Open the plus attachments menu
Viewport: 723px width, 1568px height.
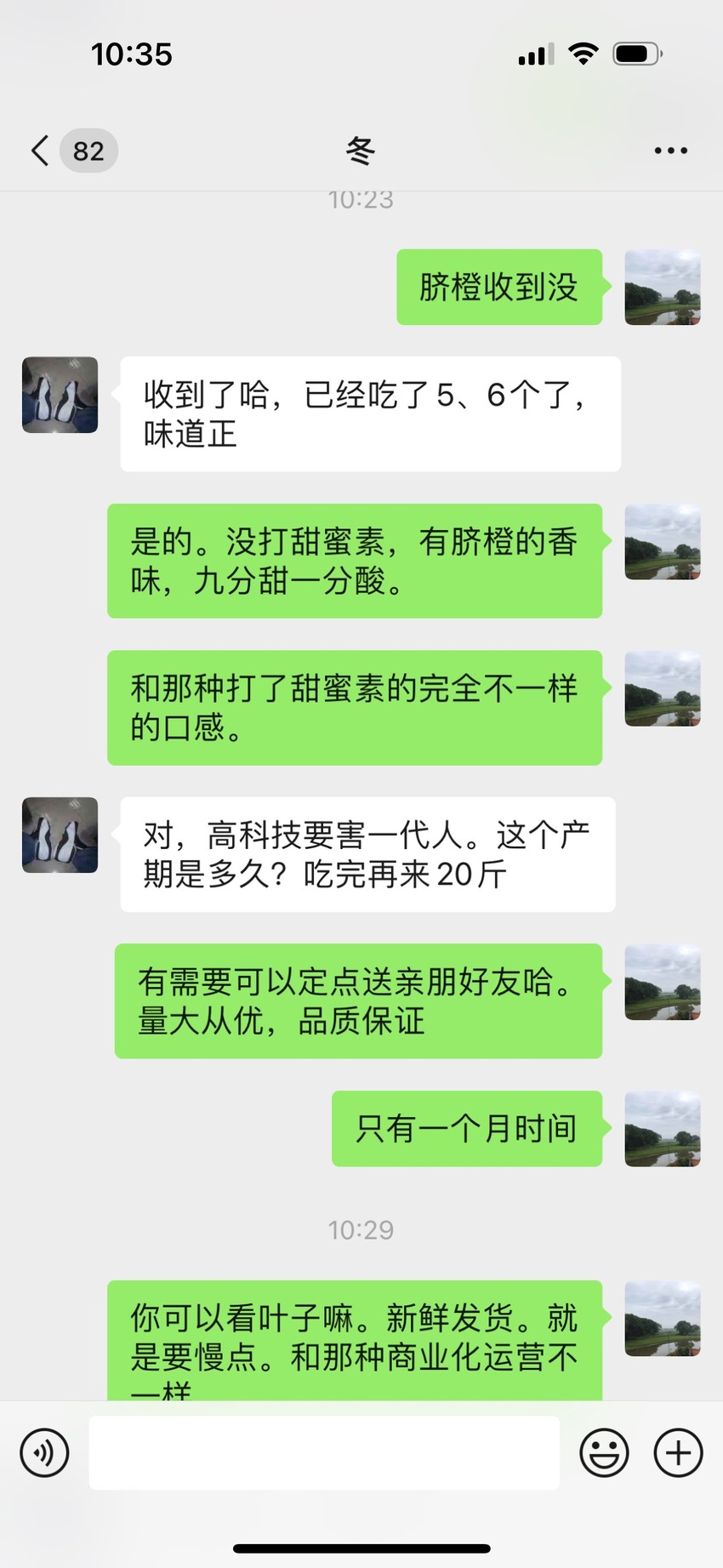click(678, 1452)
